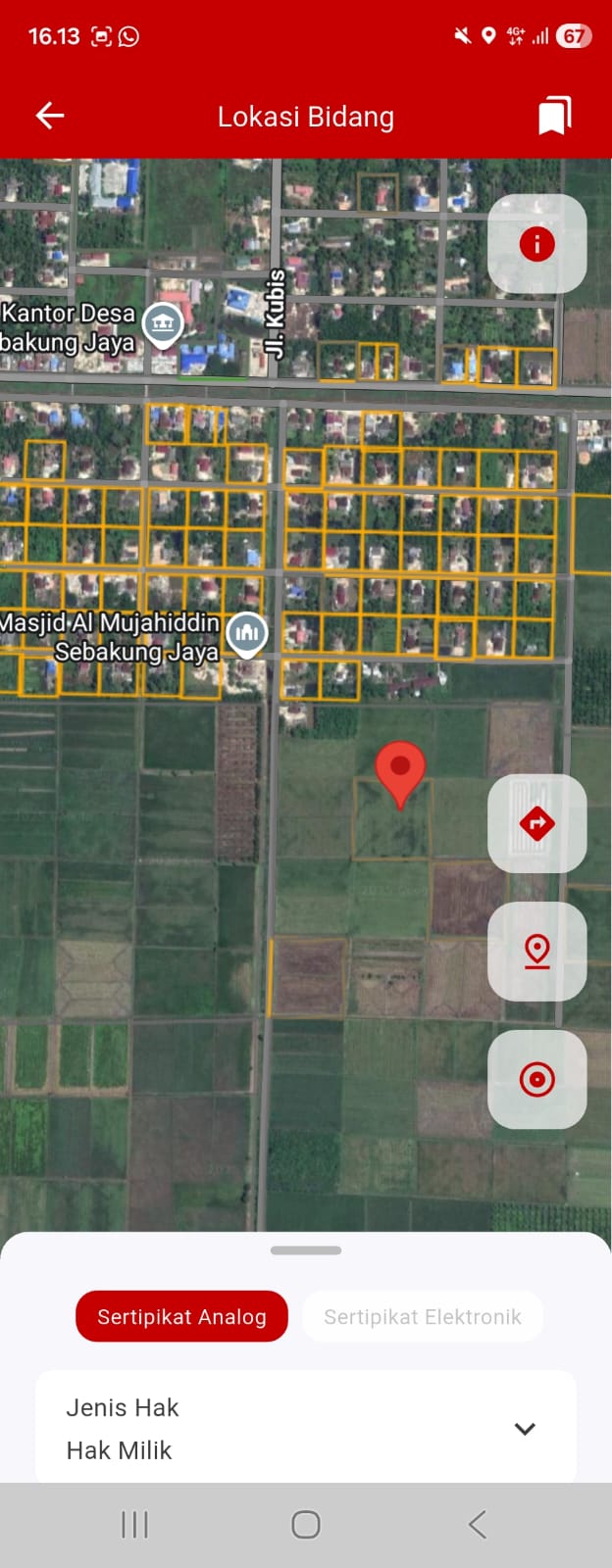Go back using the top-left arrow
This screenshot has width=612, height=1568.
[49, 116]
